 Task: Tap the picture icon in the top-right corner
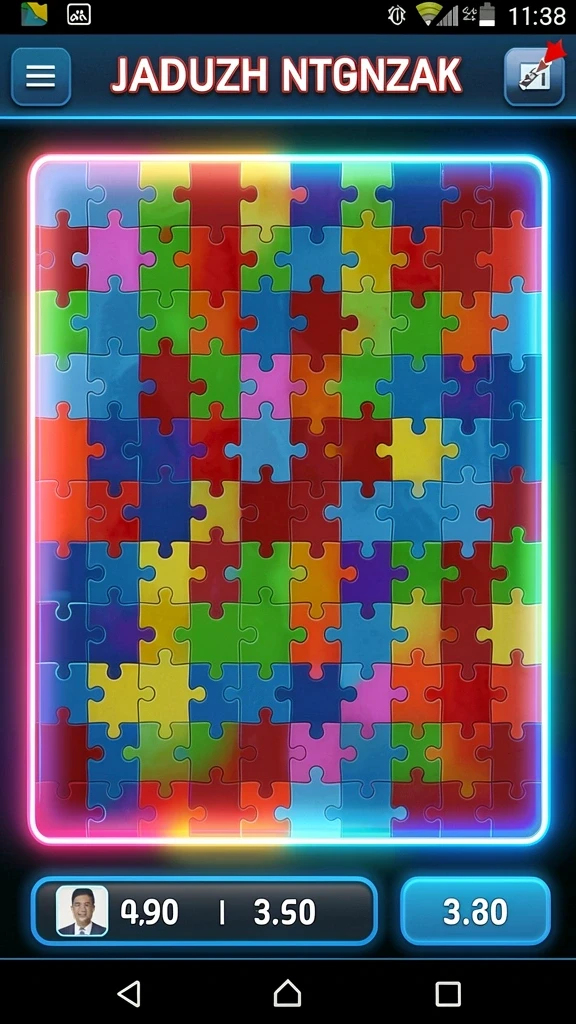click(534, 76)
